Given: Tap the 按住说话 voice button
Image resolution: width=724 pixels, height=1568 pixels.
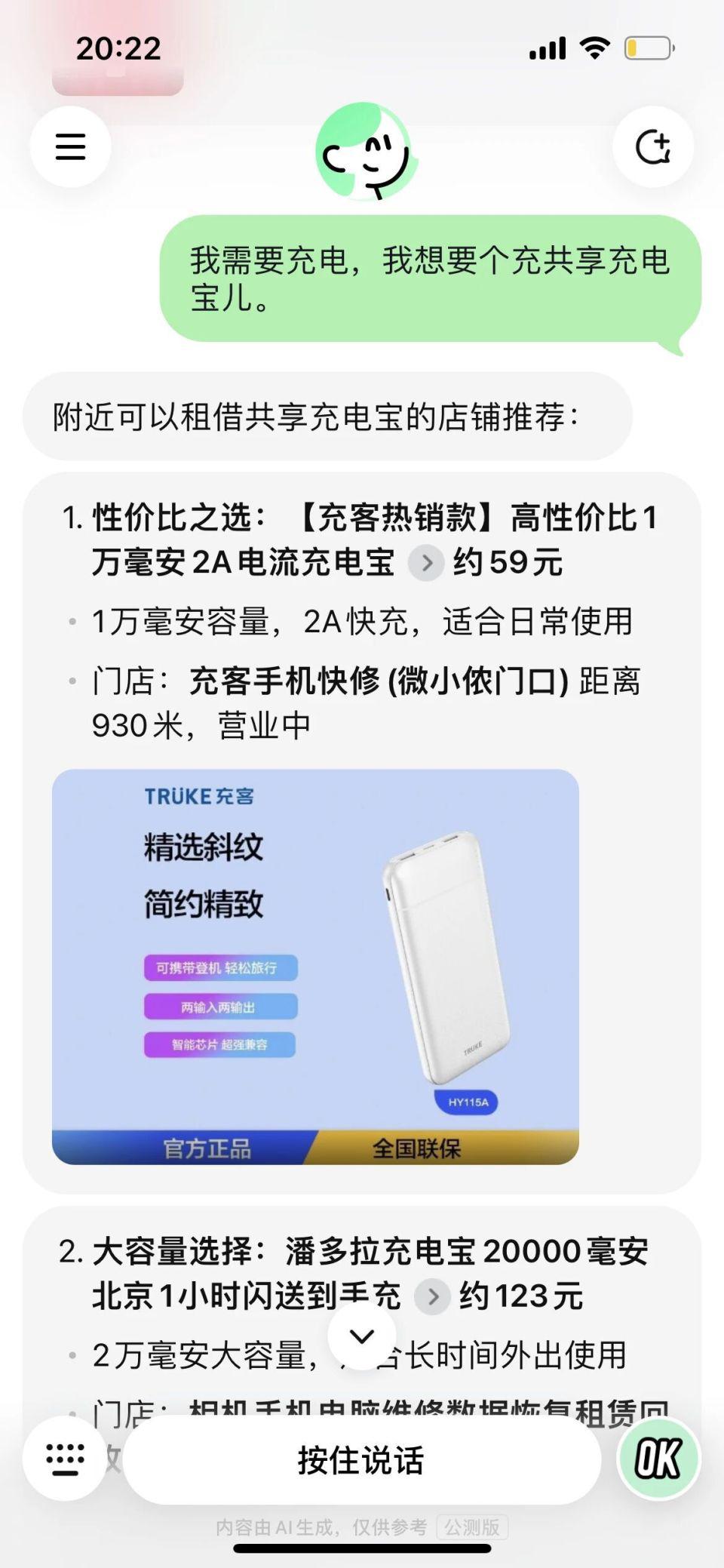Looking at the screenshot, I should pos(361,1459).
